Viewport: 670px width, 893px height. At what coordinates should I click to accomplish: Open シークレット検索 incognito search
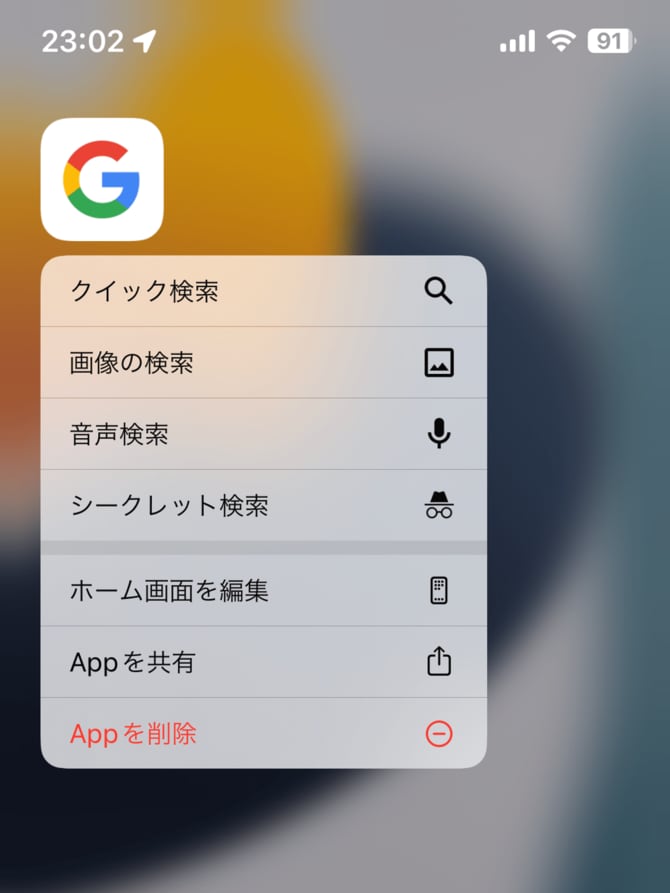click(x=263, y=505)
